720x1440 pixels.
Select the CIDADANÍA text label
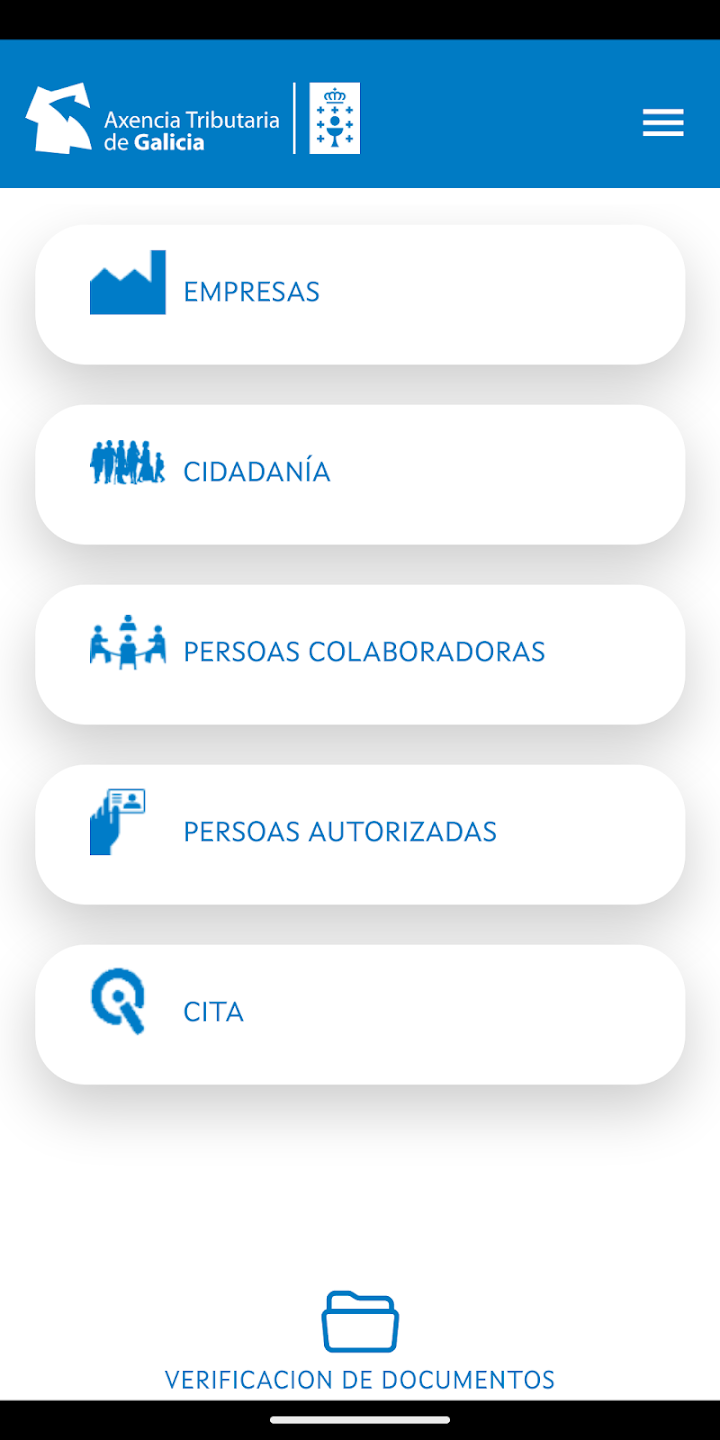(256, 471)
